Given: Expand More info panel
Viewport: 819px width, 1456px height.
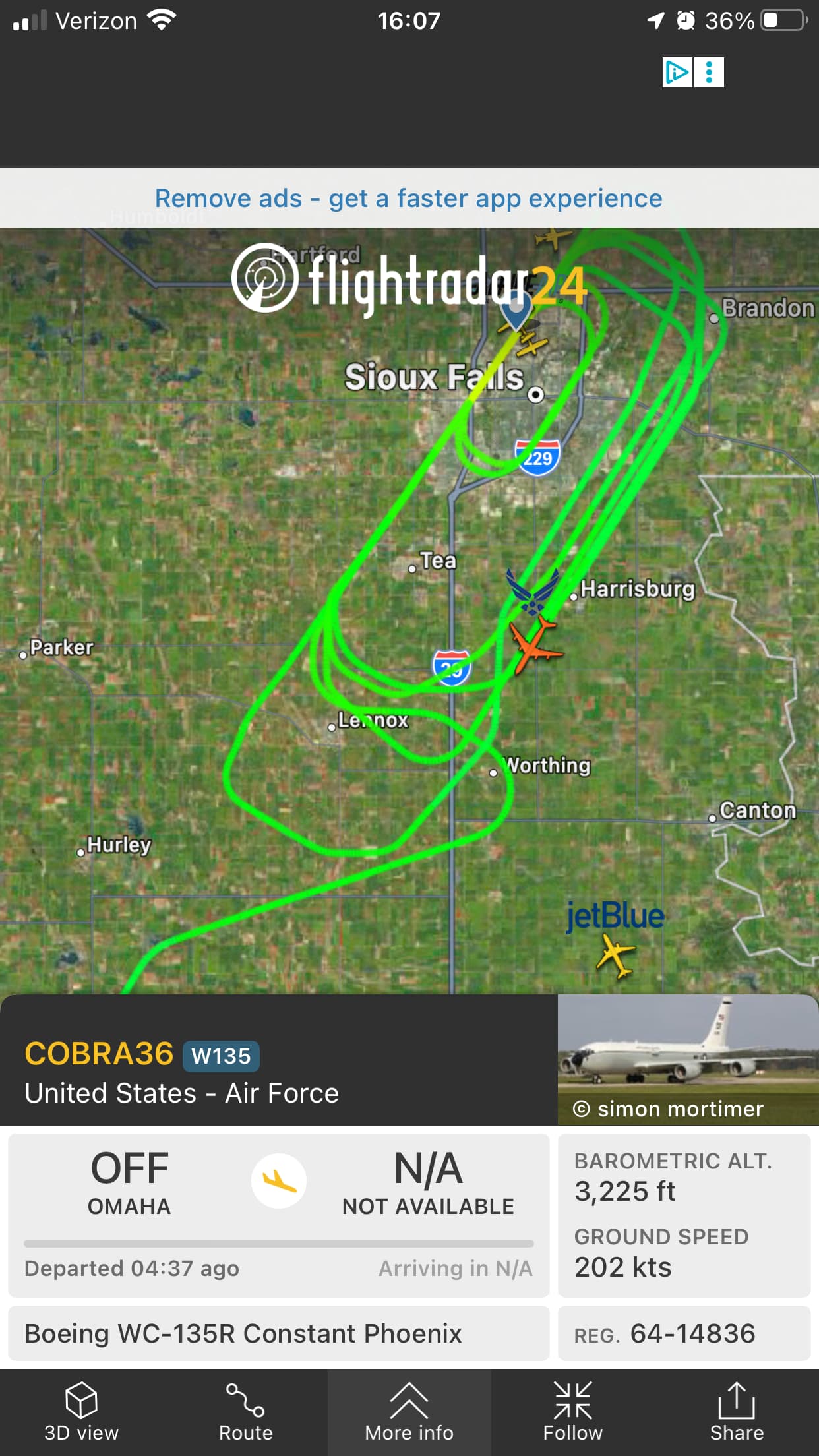Looking at the screenshot, I should coord(409,1412).
